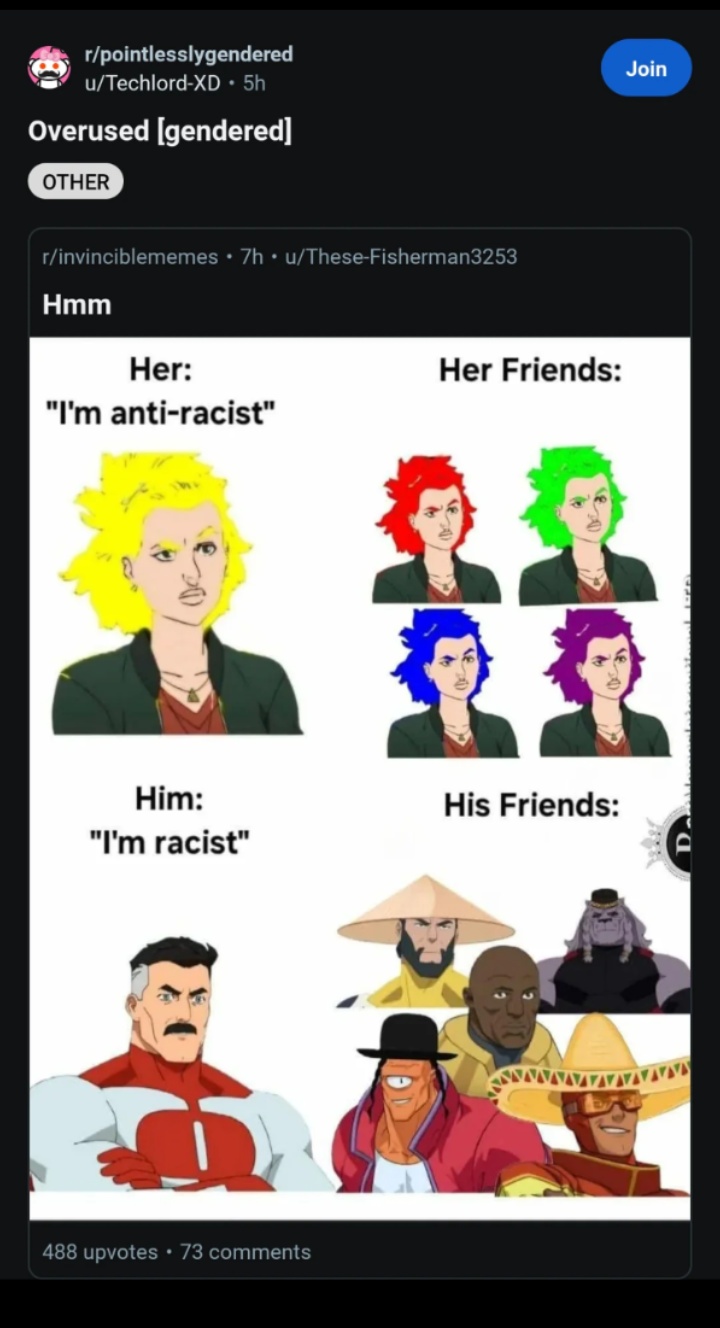Join the r/pointlesslygendered community

point(646,68)
